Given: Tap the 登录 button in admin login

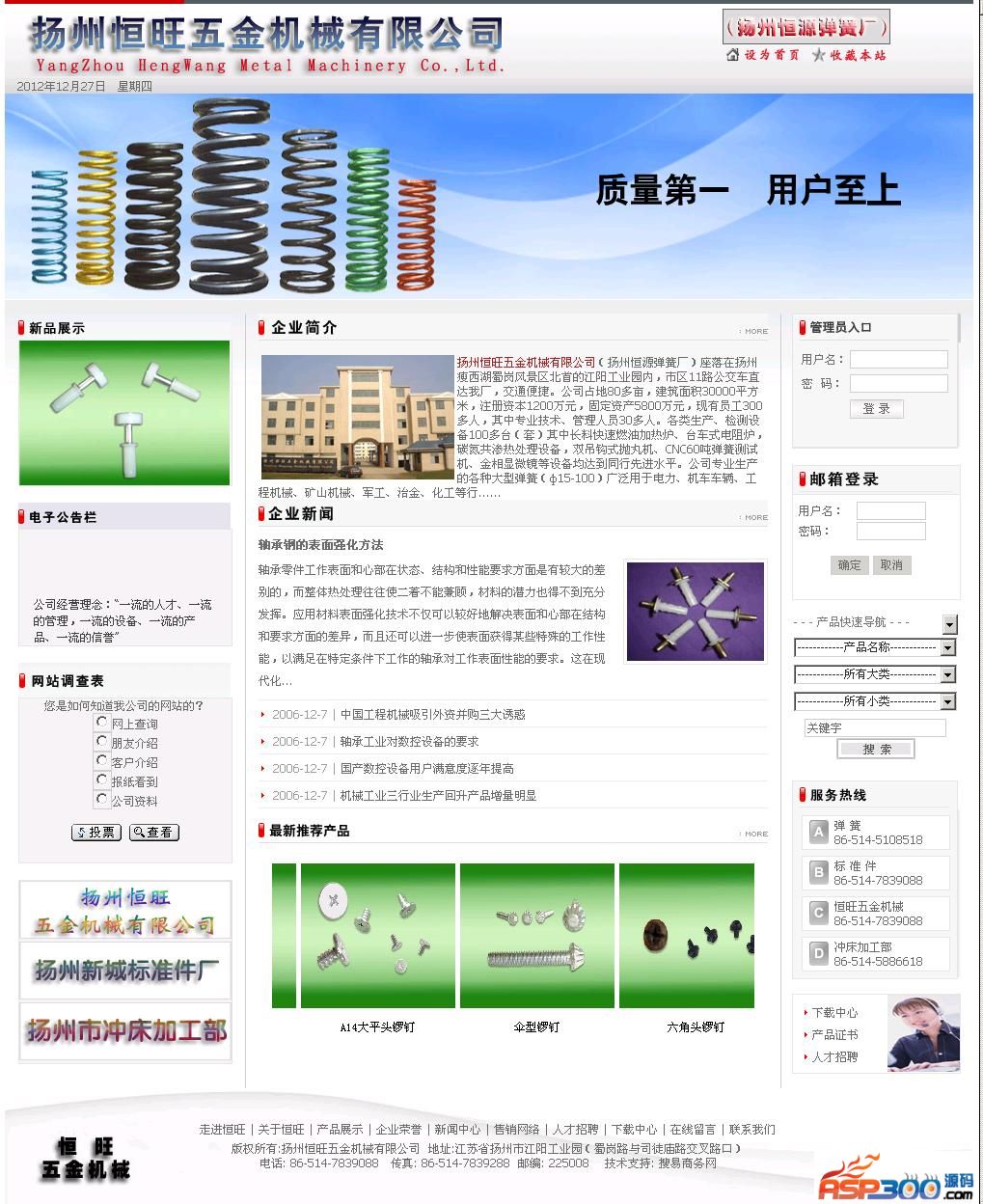Looking at the screenshot, I should 876,409.
